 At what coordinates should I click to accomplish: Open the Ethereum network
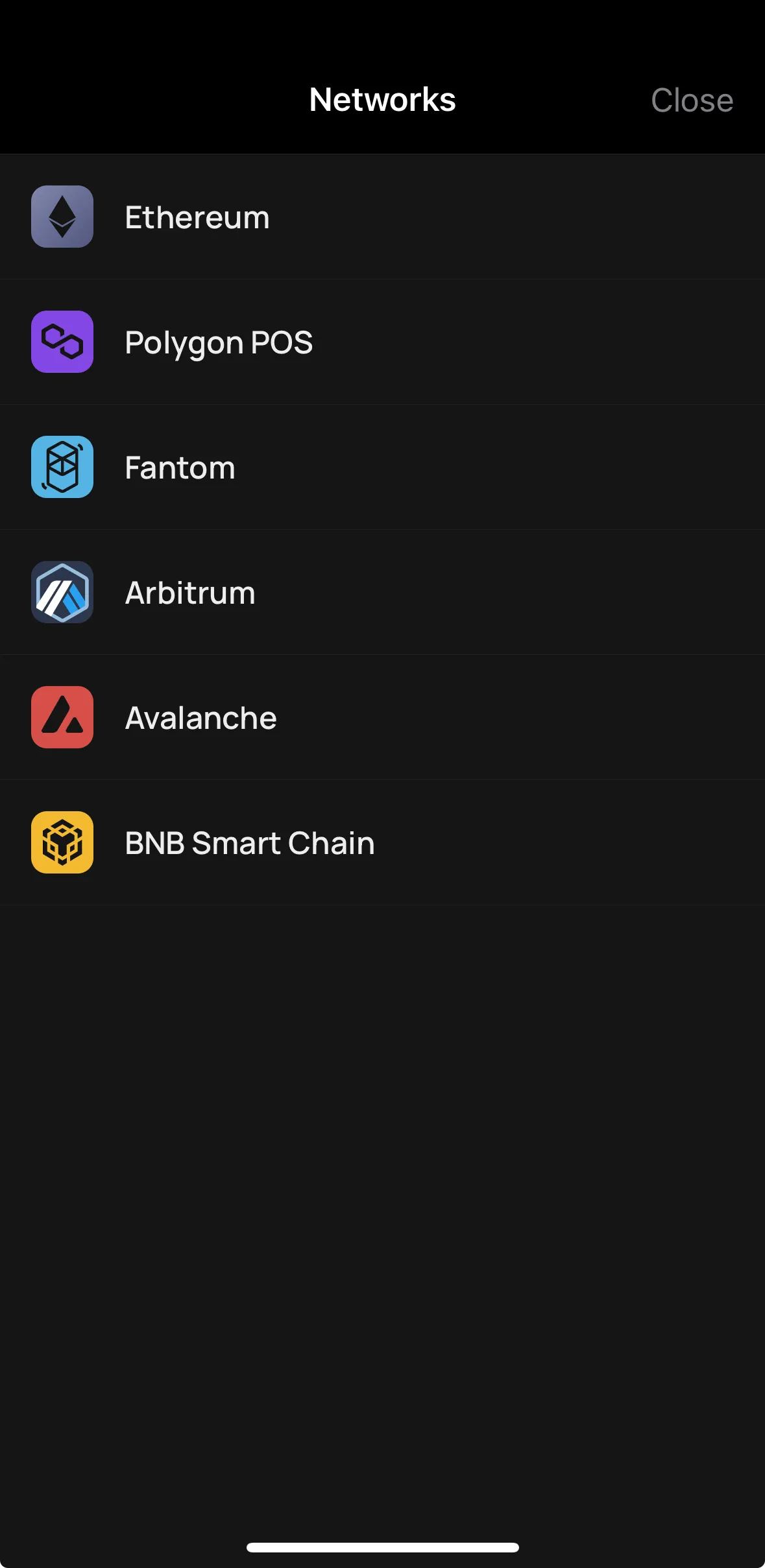382,217
